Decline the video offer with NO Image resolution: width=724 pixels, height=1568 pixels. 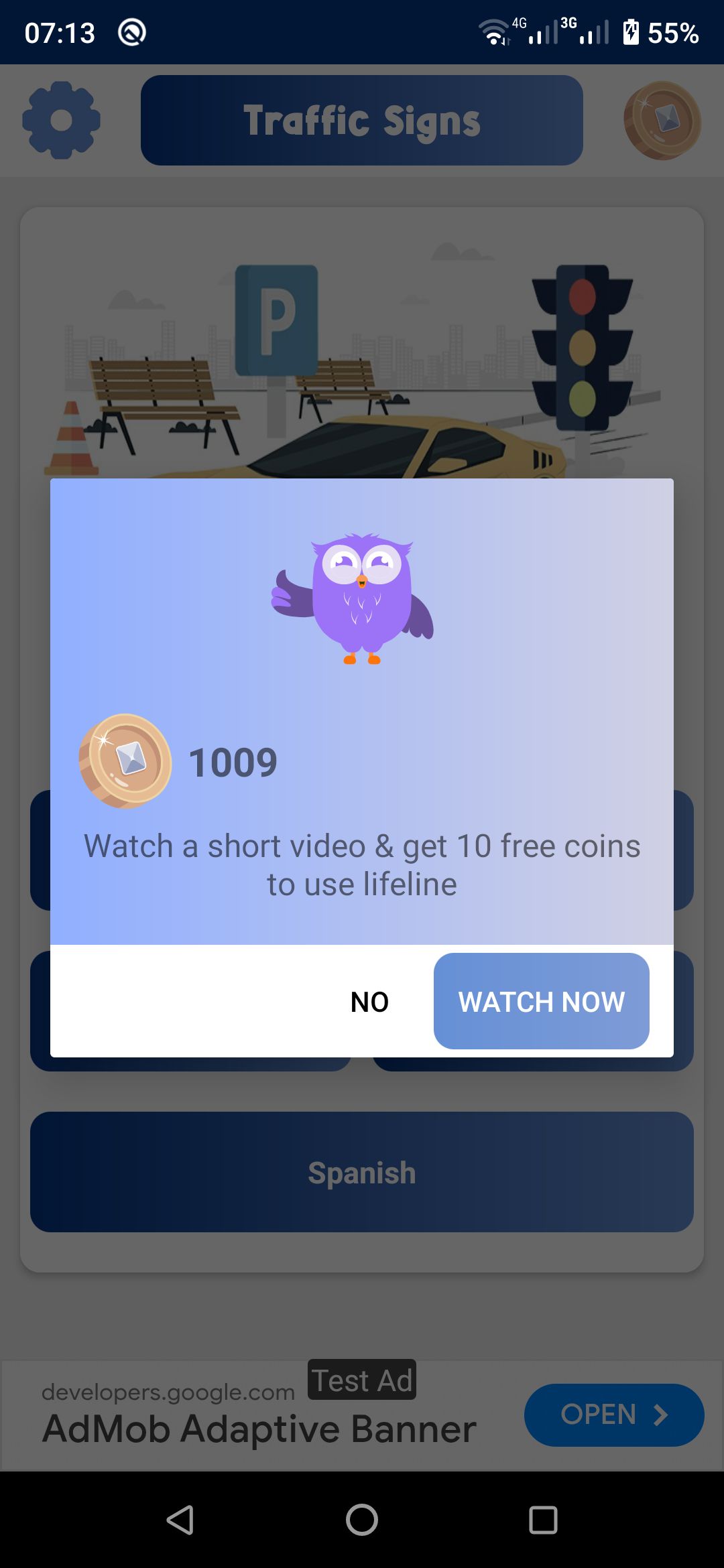pyautogui.click(x=369, y=1002)
